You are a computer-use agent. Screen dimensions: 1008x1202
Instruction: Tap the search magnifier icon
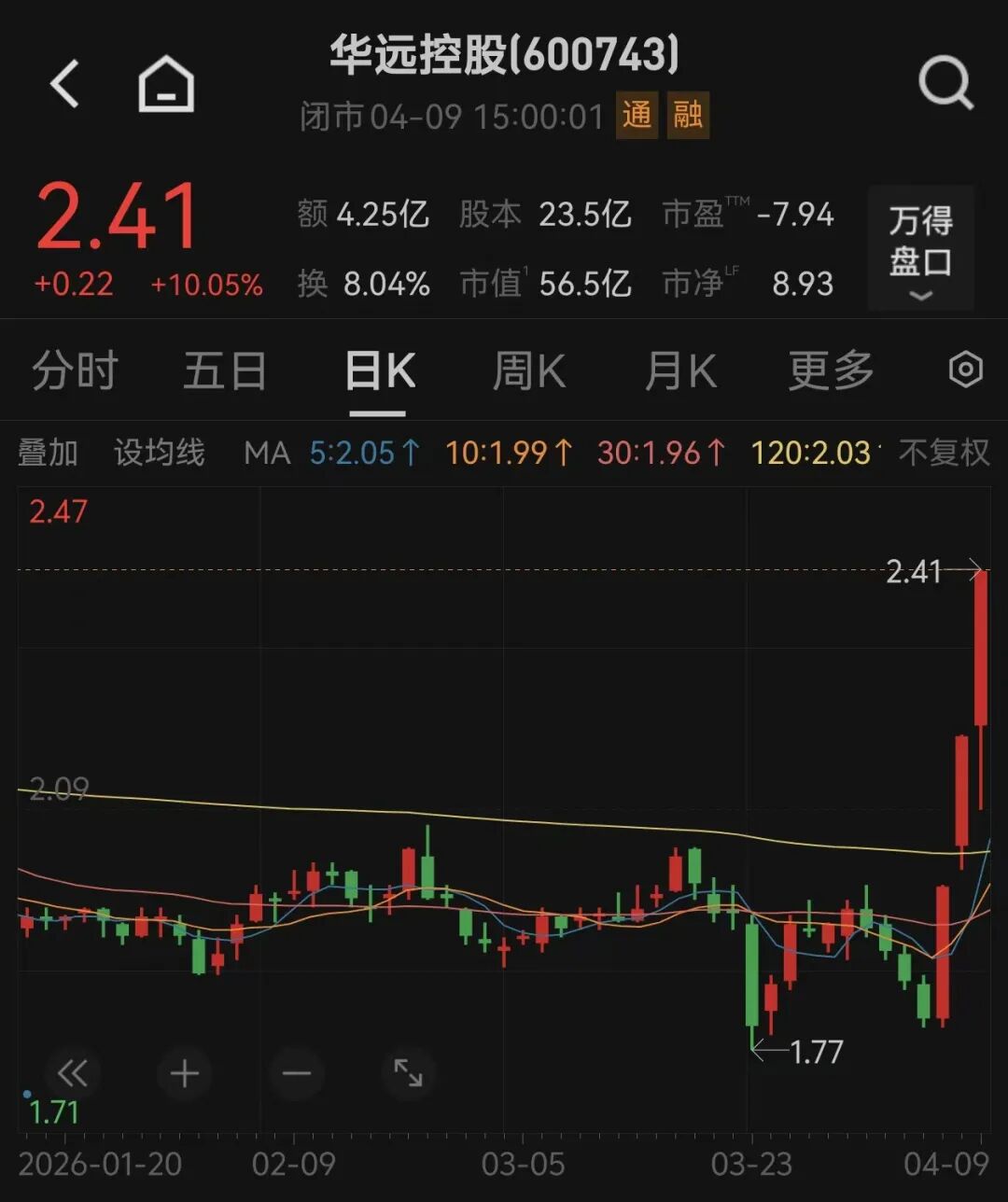(x=947, y=82)
